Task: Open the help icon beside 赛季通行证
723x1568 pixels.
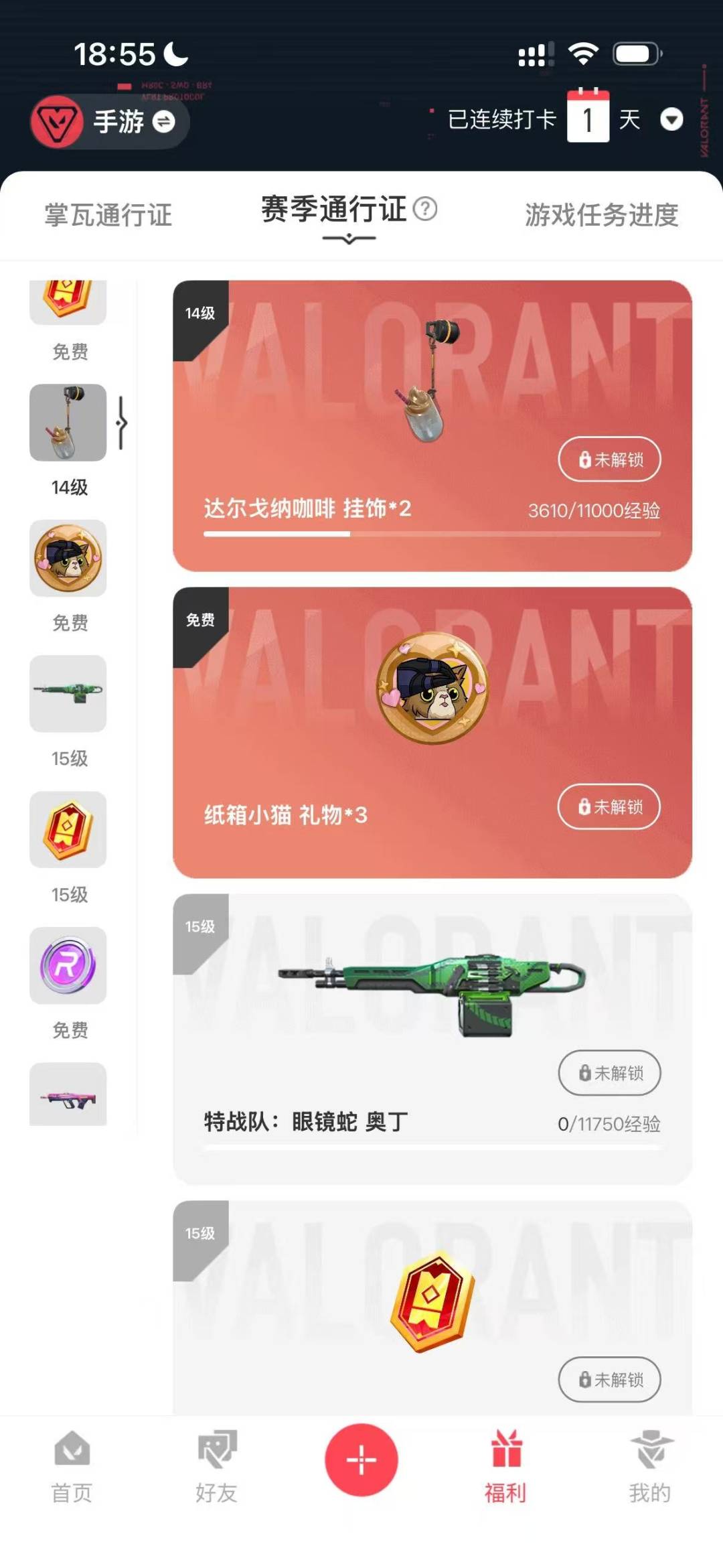Action: [x=425, y=209]
